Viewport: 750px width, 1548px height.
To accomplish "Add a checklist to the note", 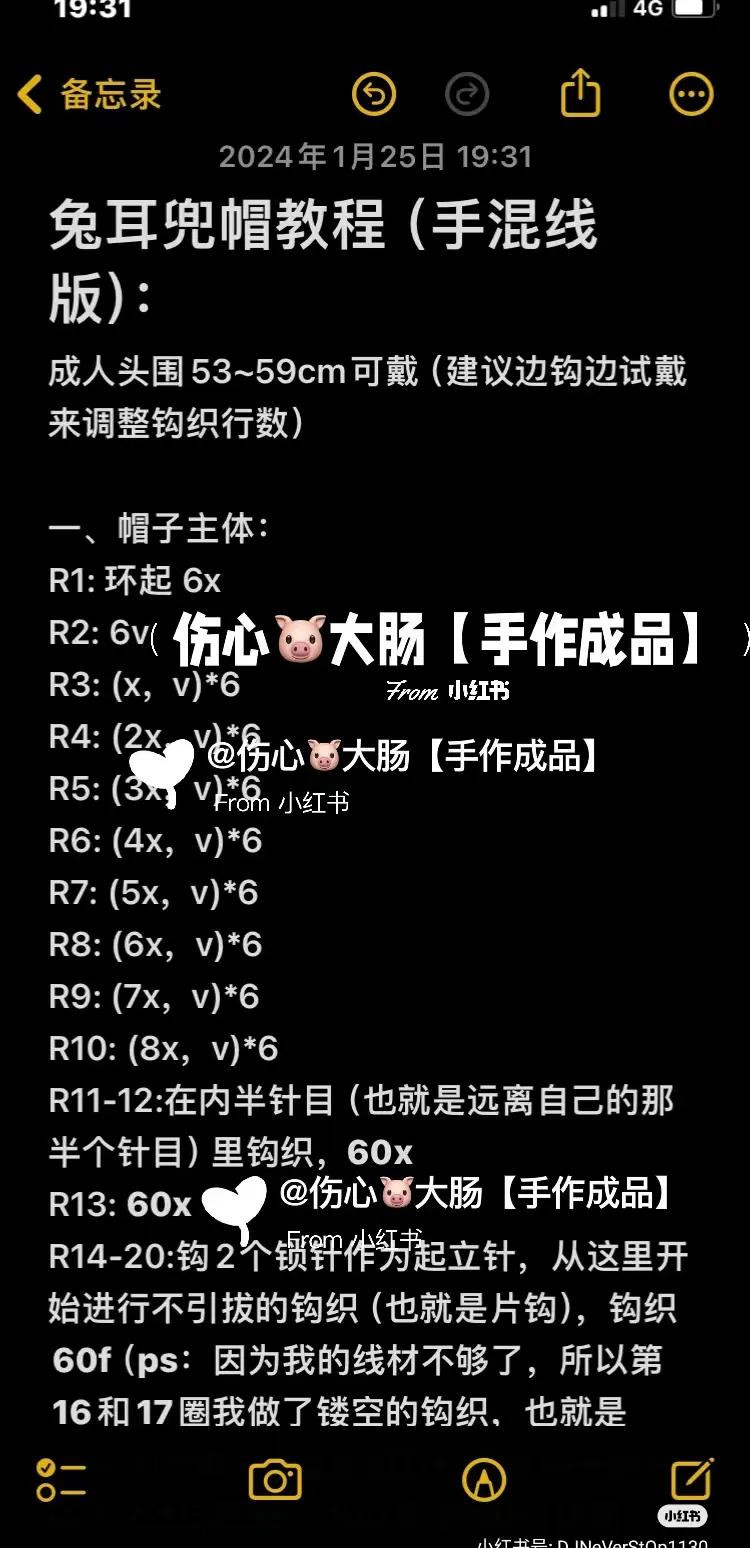I will [60, 1480].
